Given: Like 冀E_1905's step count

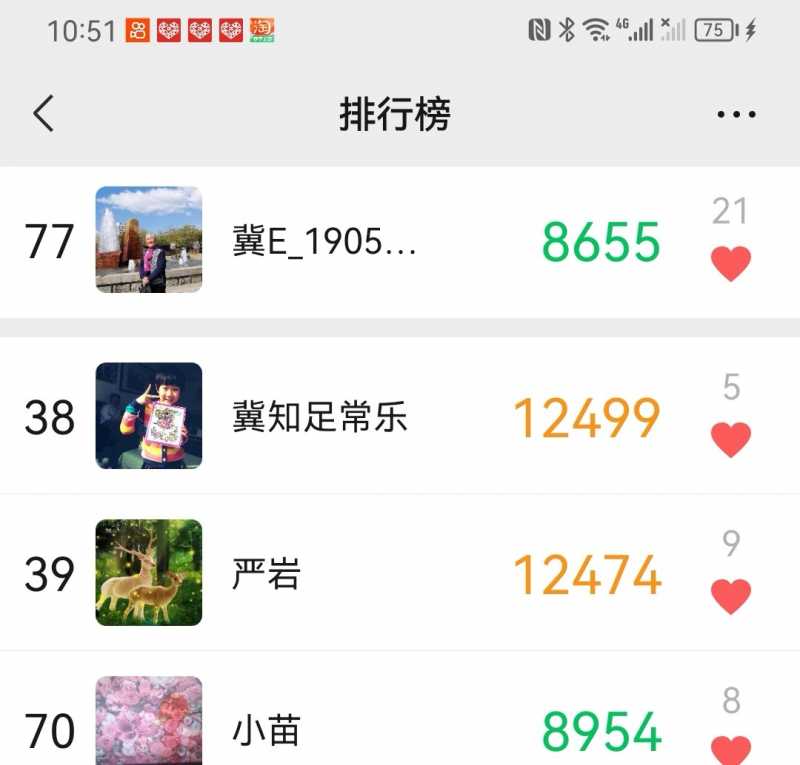Looking at the screenshot, I should coord(731,264).
